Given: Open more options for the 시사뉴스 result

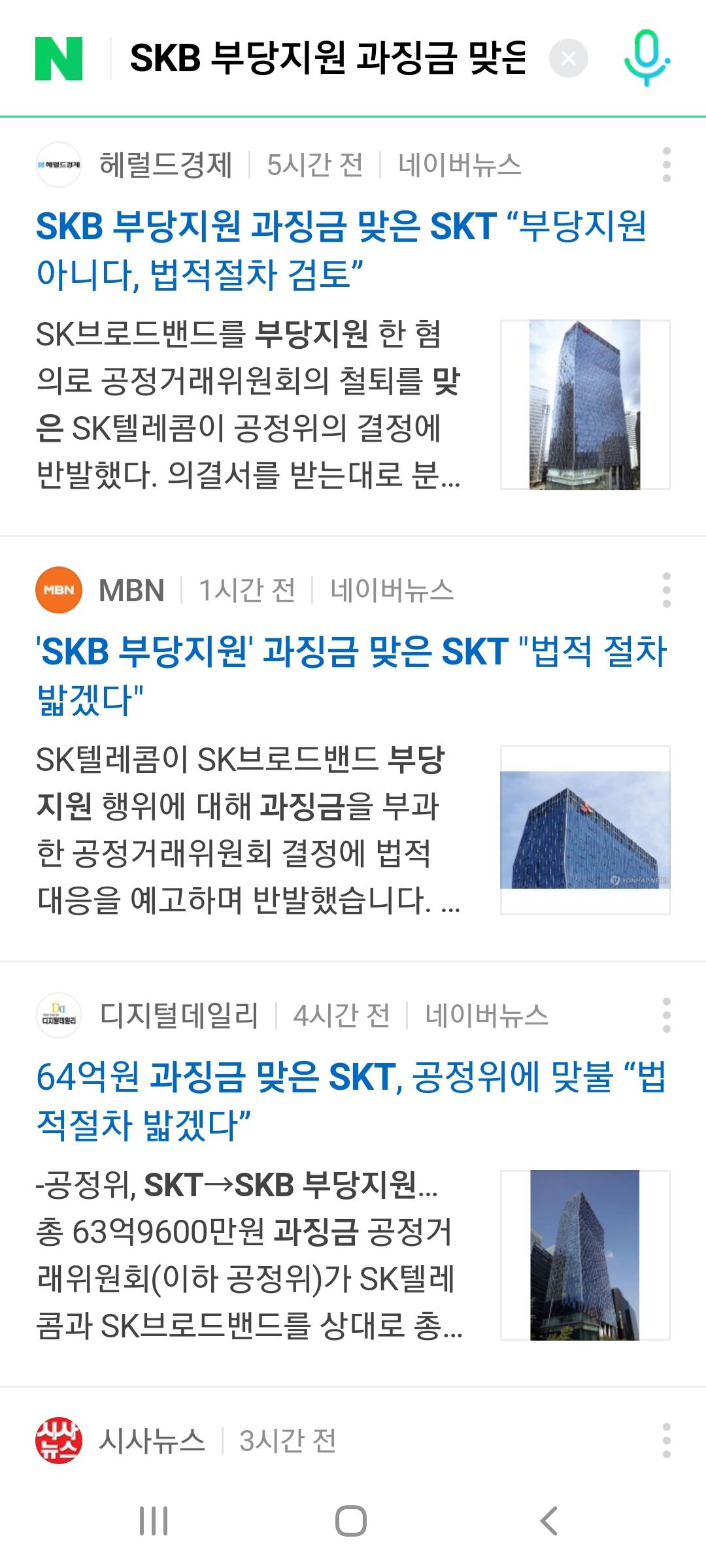Looking at the screenshot, I should pyautogui.click(x=666, y=1441).
